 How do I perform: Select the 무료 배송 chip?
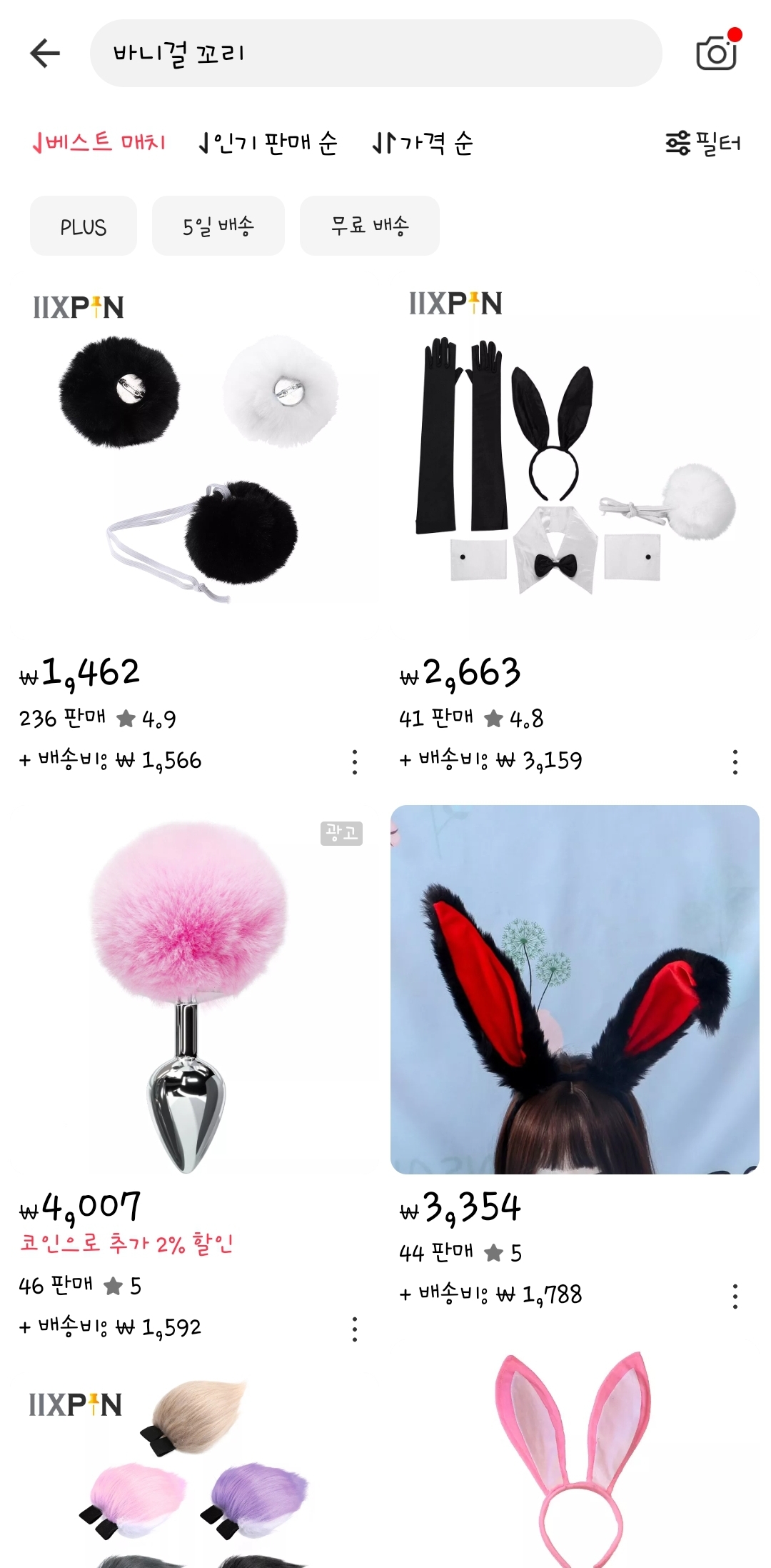(x=369, y=226)
